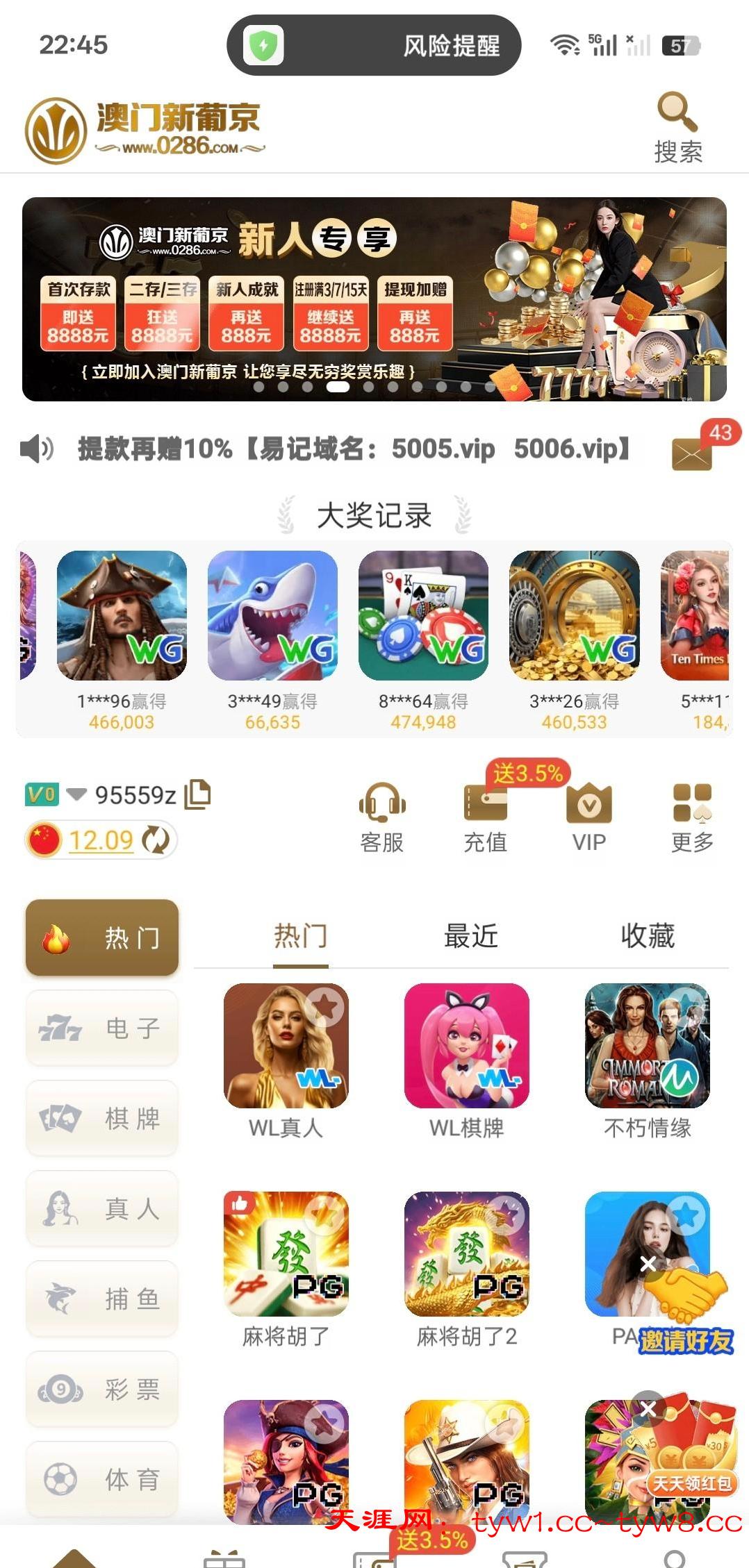Copy the username 95559z
This screenshot has height=1568, width=749.
tap(198, 794)
